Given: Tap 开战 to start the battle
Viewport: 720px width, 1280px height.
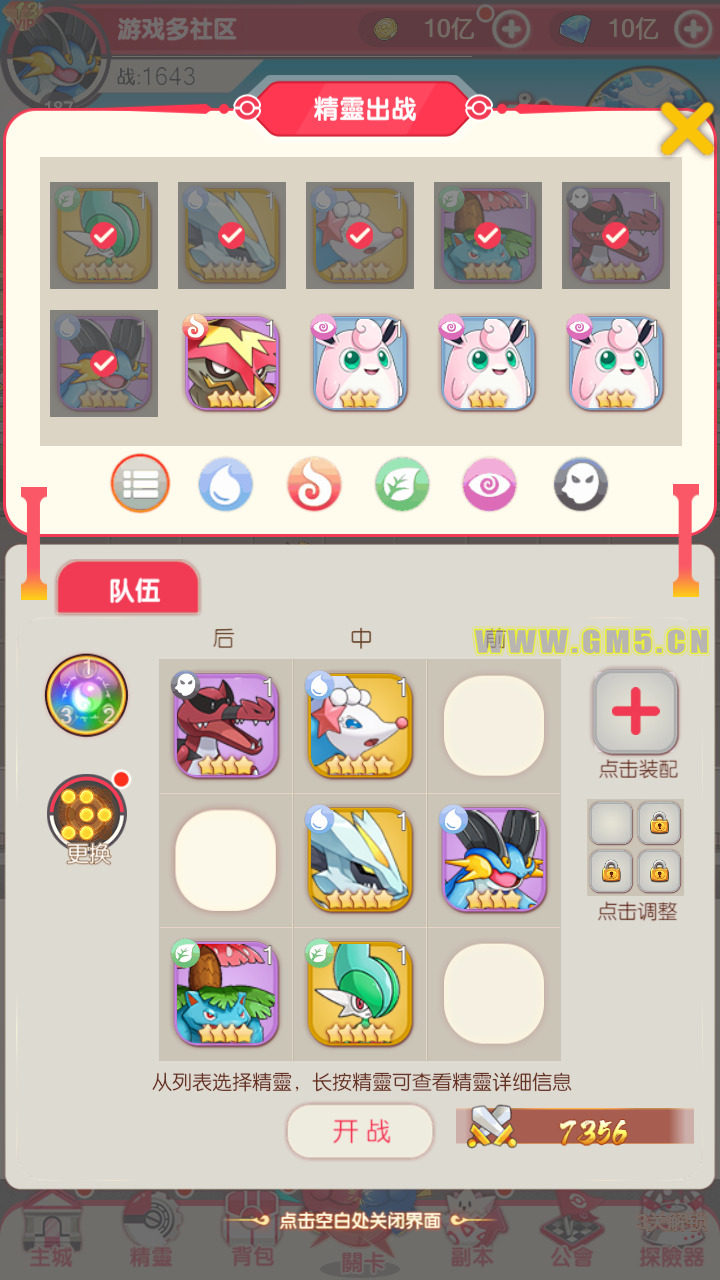Looking at the screenshot, I should pos(360,1131).
